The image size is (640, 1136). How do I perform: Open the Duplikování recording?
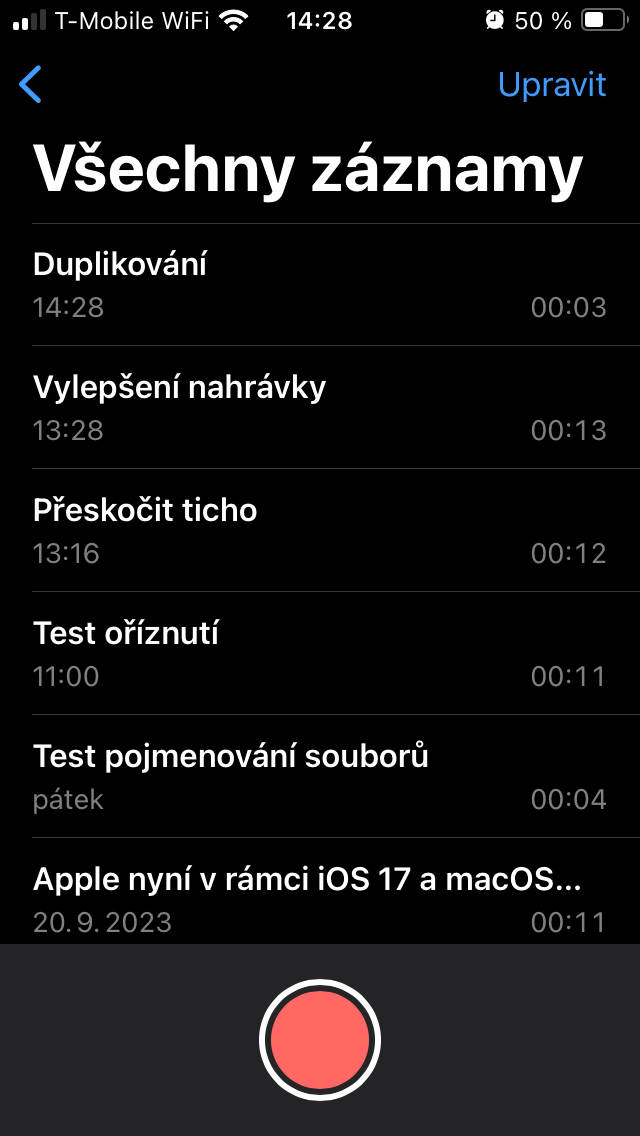pos(320,285)
